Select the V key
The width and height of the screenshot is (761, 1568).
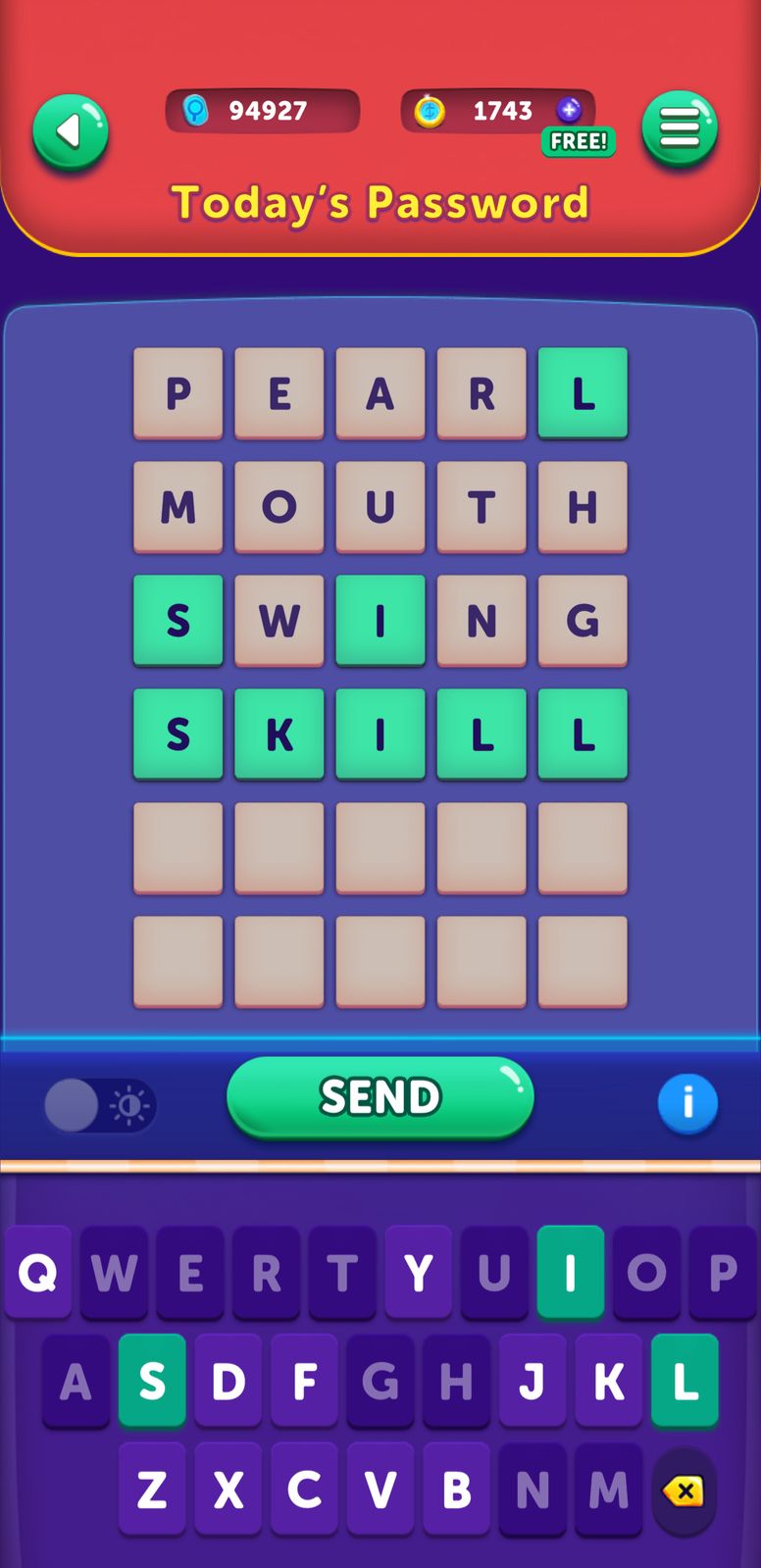pos(380,1490)
